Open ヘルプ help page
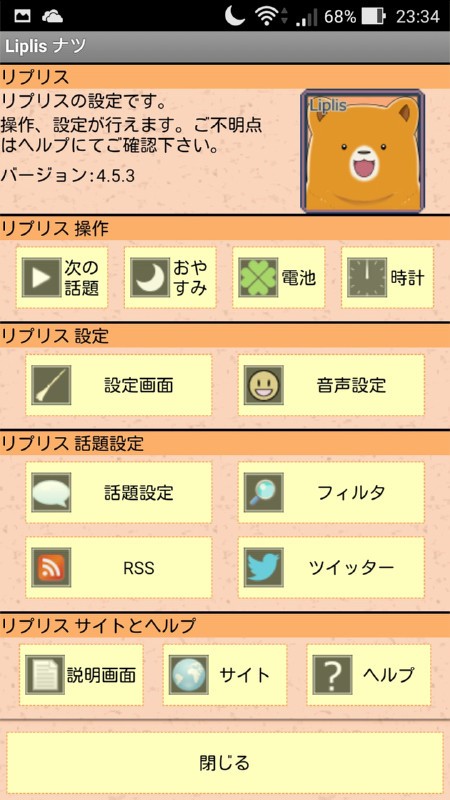 (x=368, y=674)
